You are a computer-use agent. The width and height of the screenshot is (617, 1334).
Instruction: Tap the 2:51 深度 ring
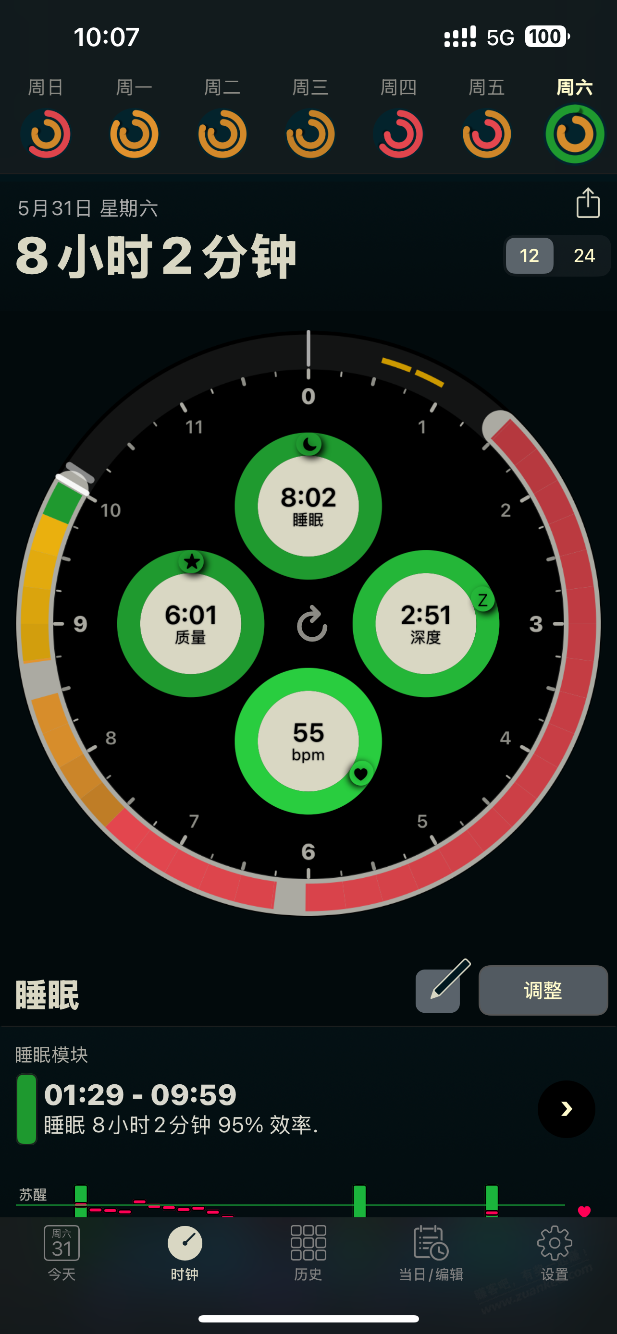[x=426, y=622]
